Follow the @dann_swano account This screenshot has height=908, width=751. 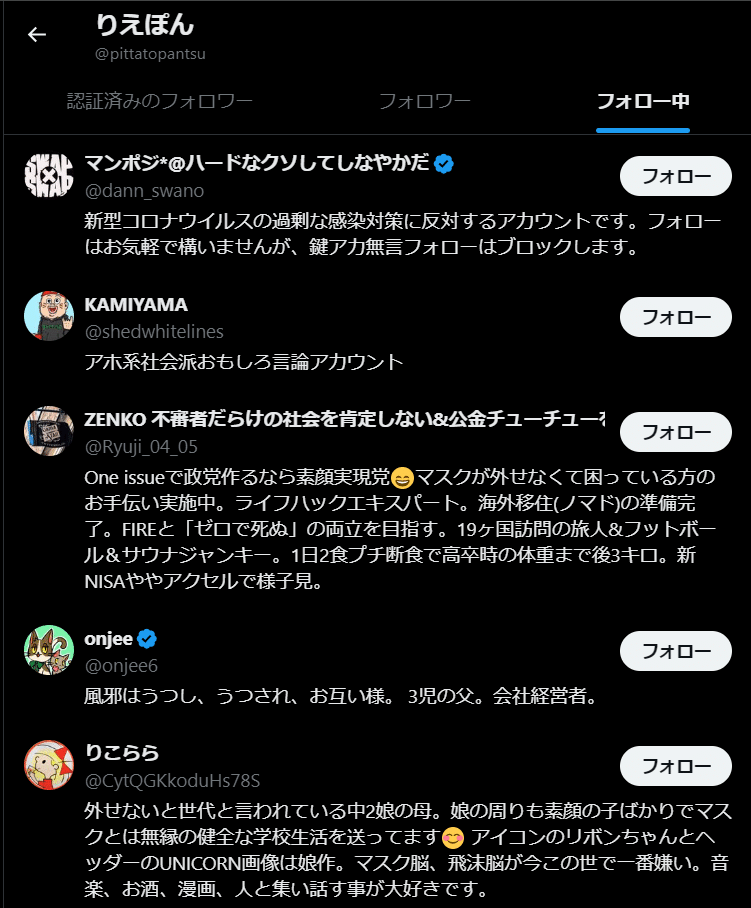[x=676, y=176]
